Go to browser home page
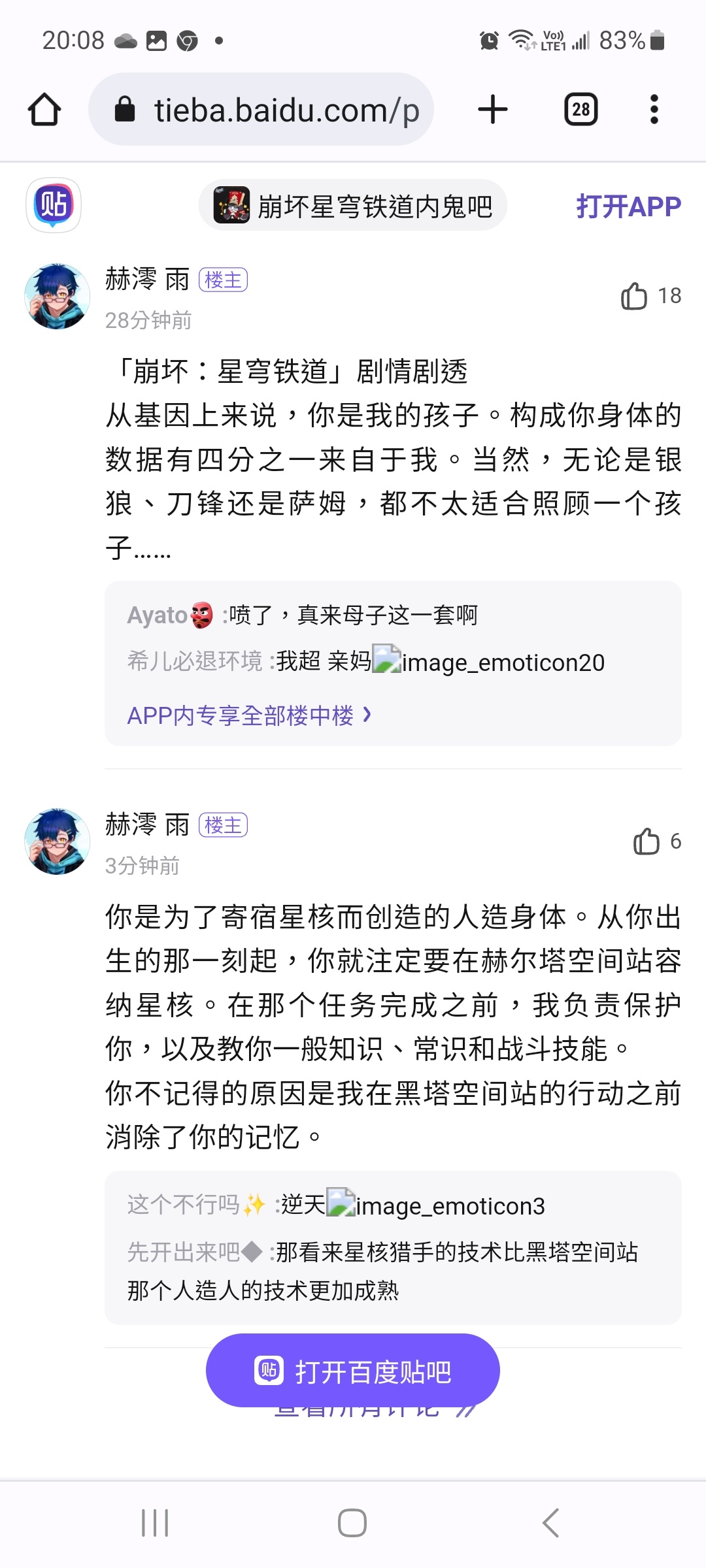The width and height of the screenshot is (706, 1568). [x=44, y=110]
